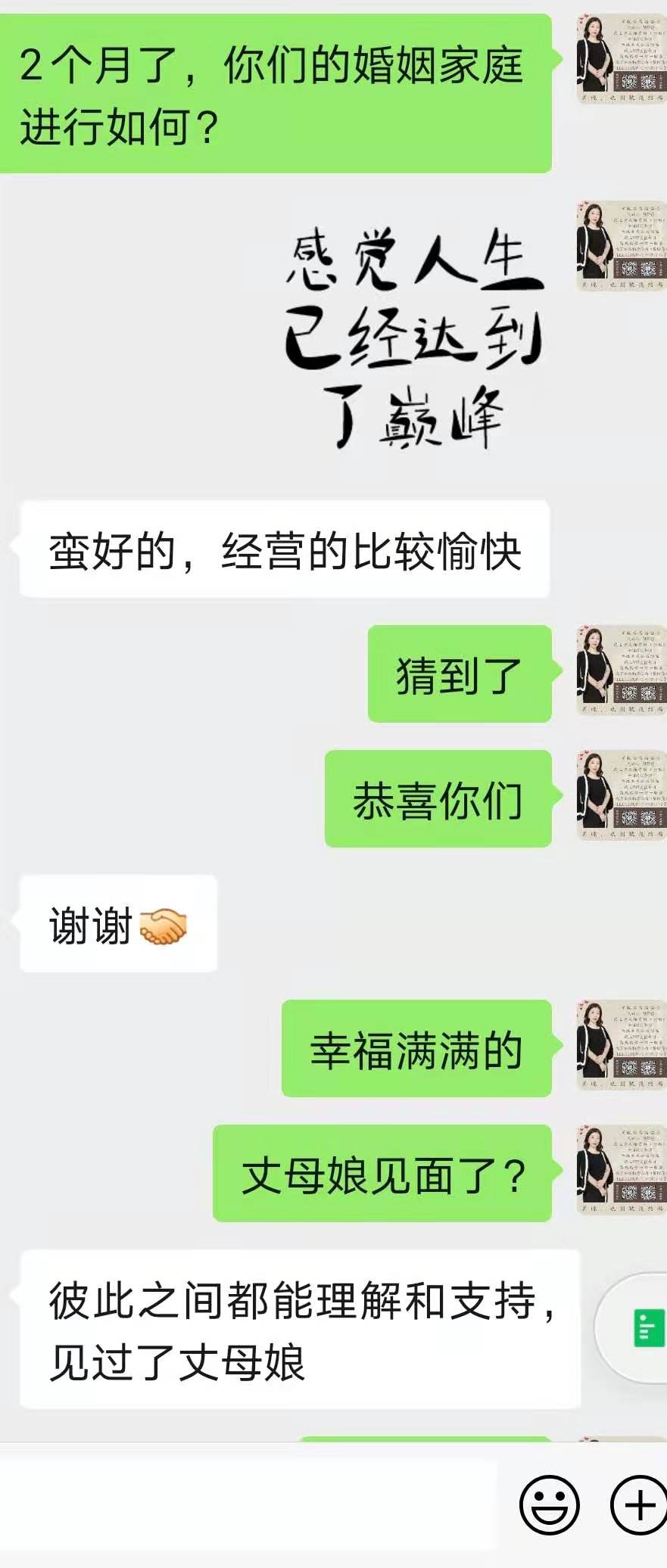This screenshot has height=1568, width=667.
Task: Open the emoji picker
Action: click(549, 1504)
